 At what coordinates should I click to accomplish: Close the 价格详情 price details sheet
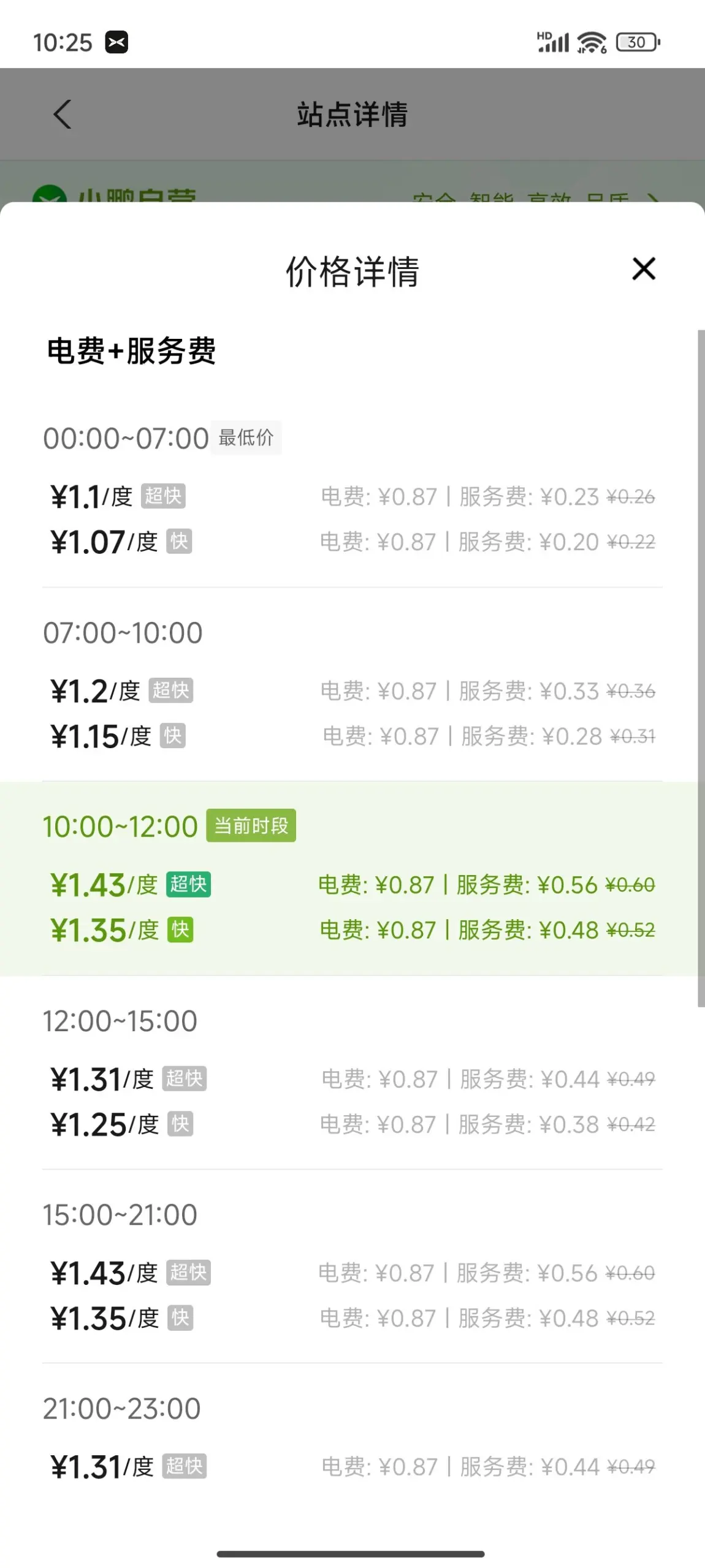click(x=643, y=269)
